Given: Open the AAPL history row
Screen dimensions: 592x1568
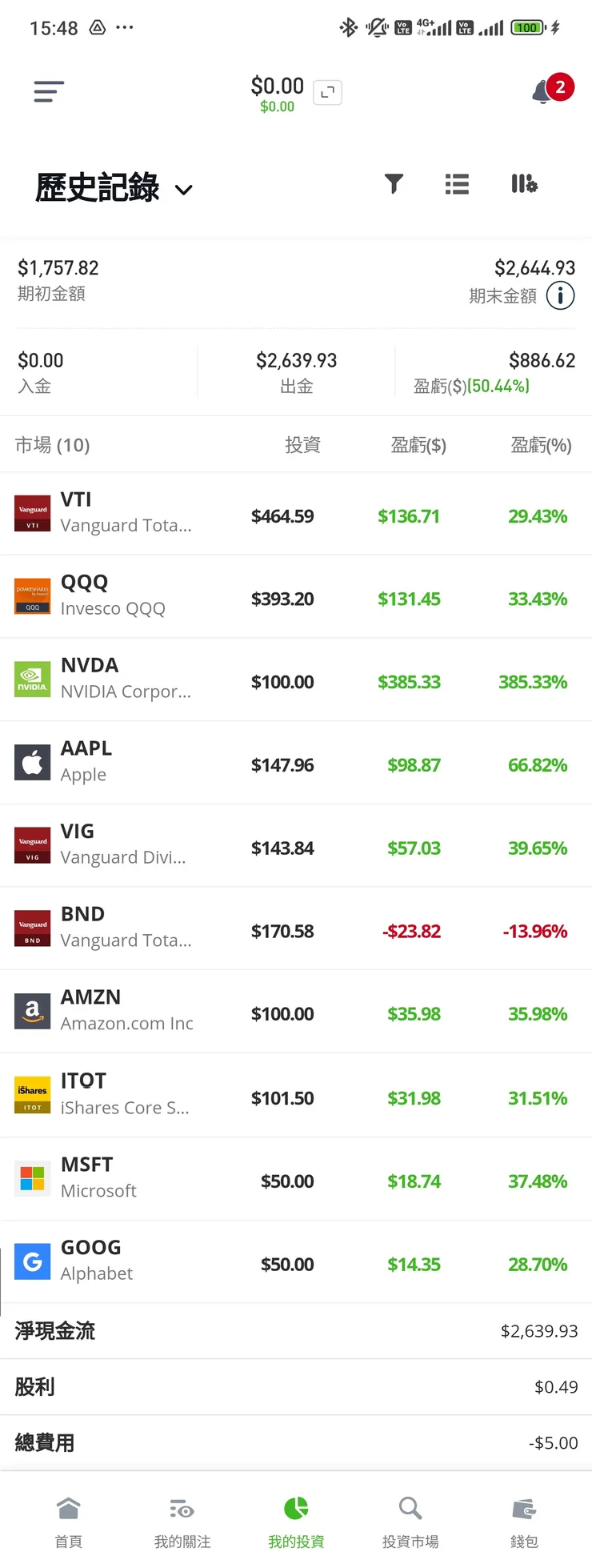Looking at the screenshot, I should pos(296,764).
